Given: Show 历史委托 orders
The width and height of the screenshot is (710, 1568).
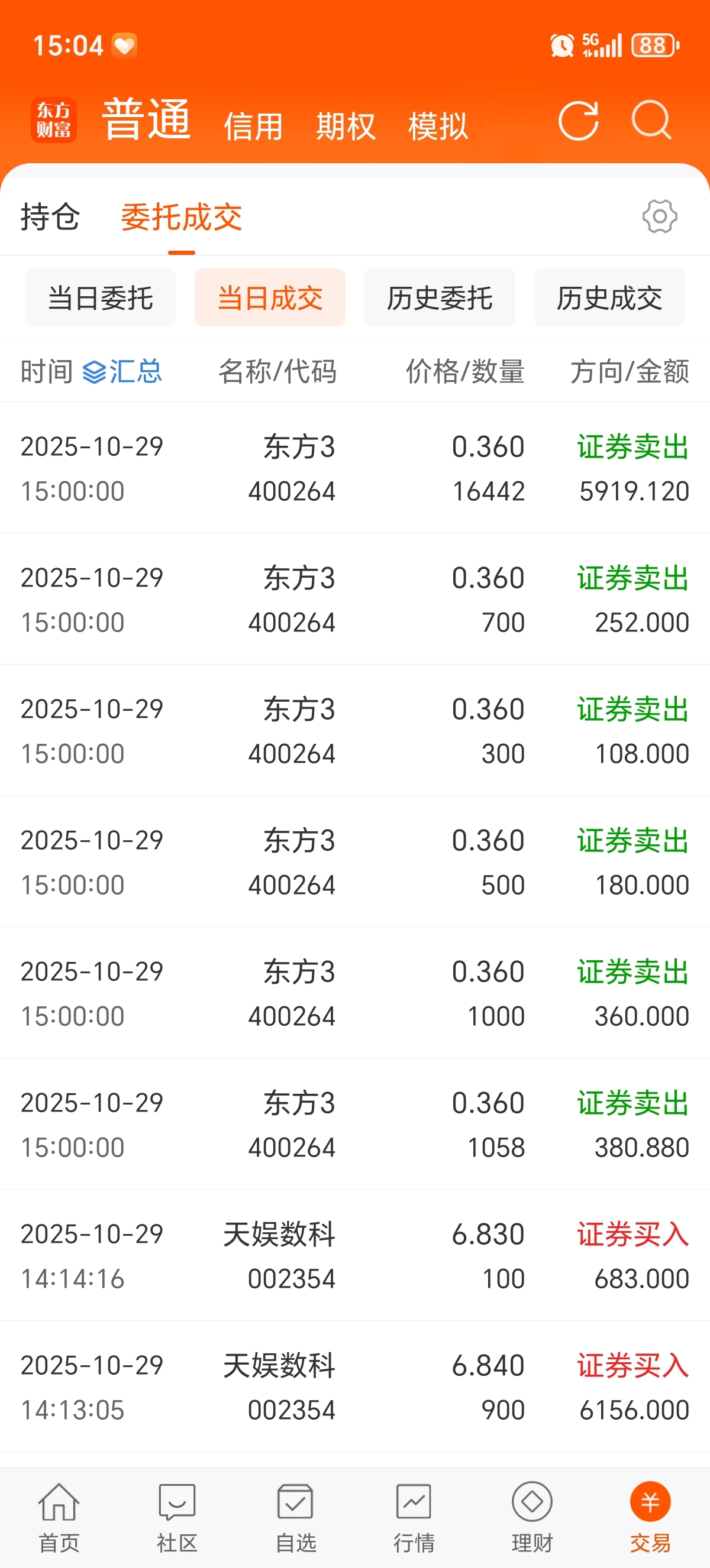Looking at the screenshot, I should pos(440,298).
